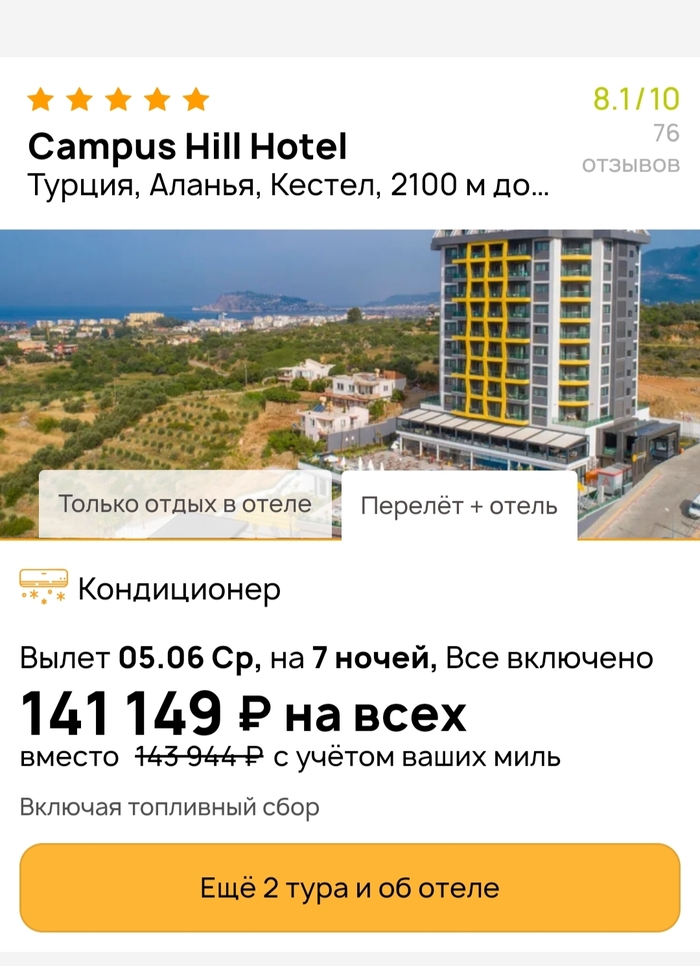Select the "Перелёт + отель" tab

click(x=459, y=506)
